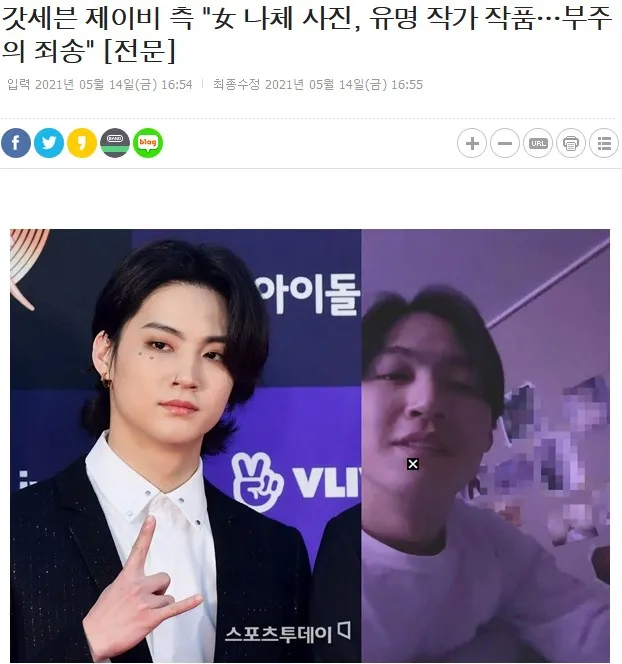Share to Naver blog
622x664 pixels.
pyautogui.click(x=148, y=143)
